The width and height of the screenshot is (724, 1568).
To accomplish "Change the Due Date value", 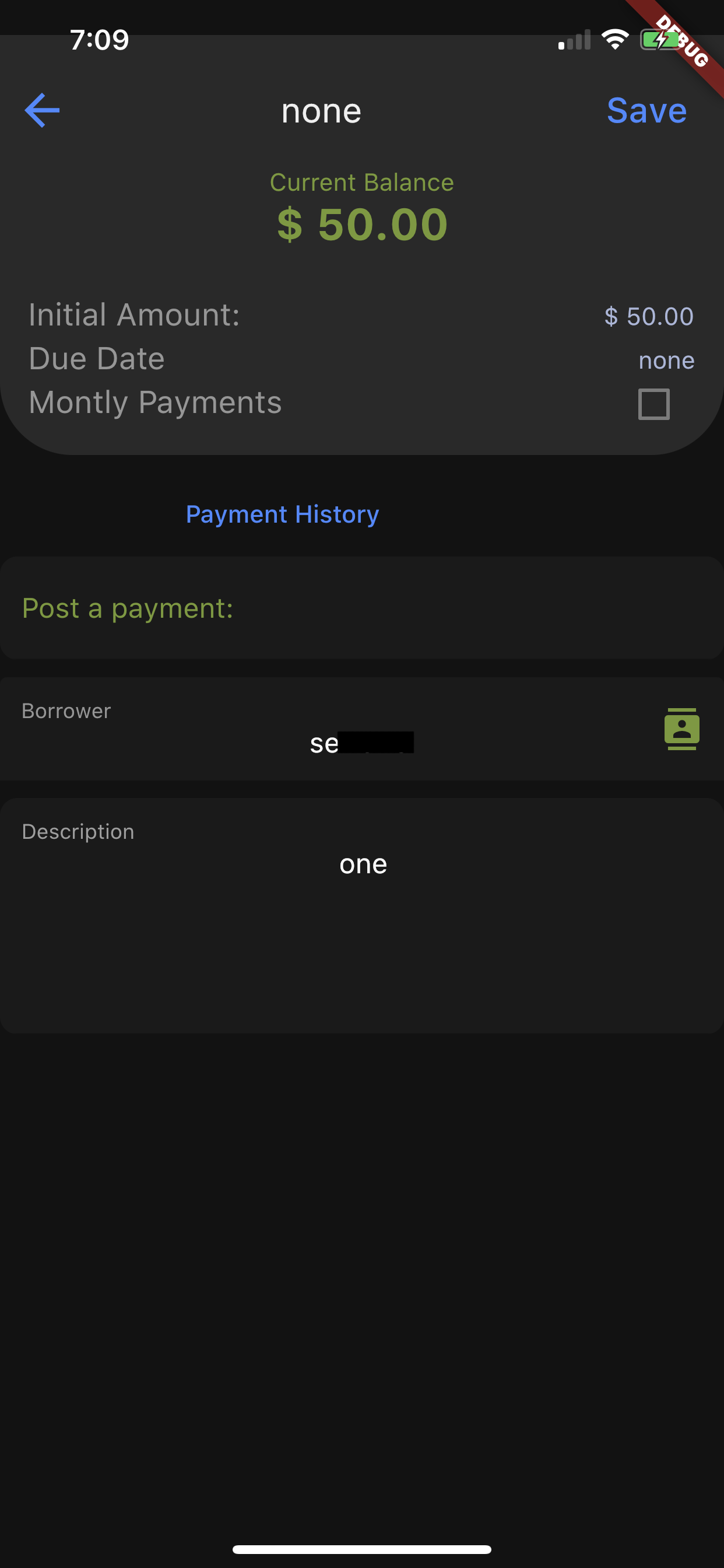I will point(666,360).
